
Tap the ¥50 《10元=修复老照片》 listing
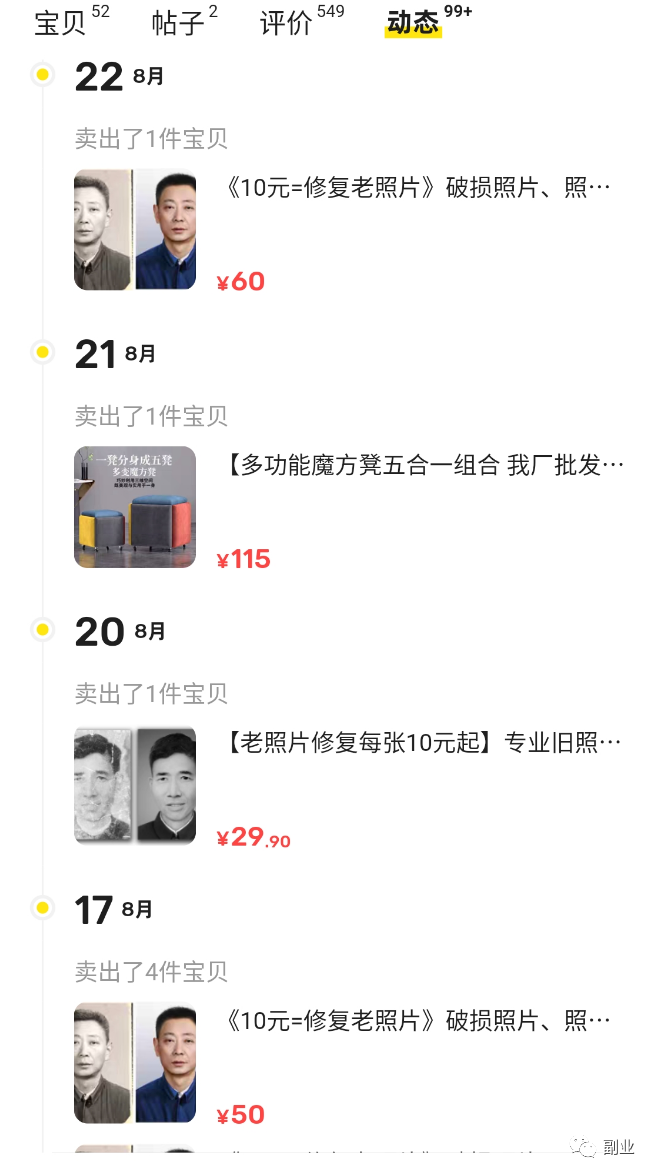click(x=418, y=1021)
